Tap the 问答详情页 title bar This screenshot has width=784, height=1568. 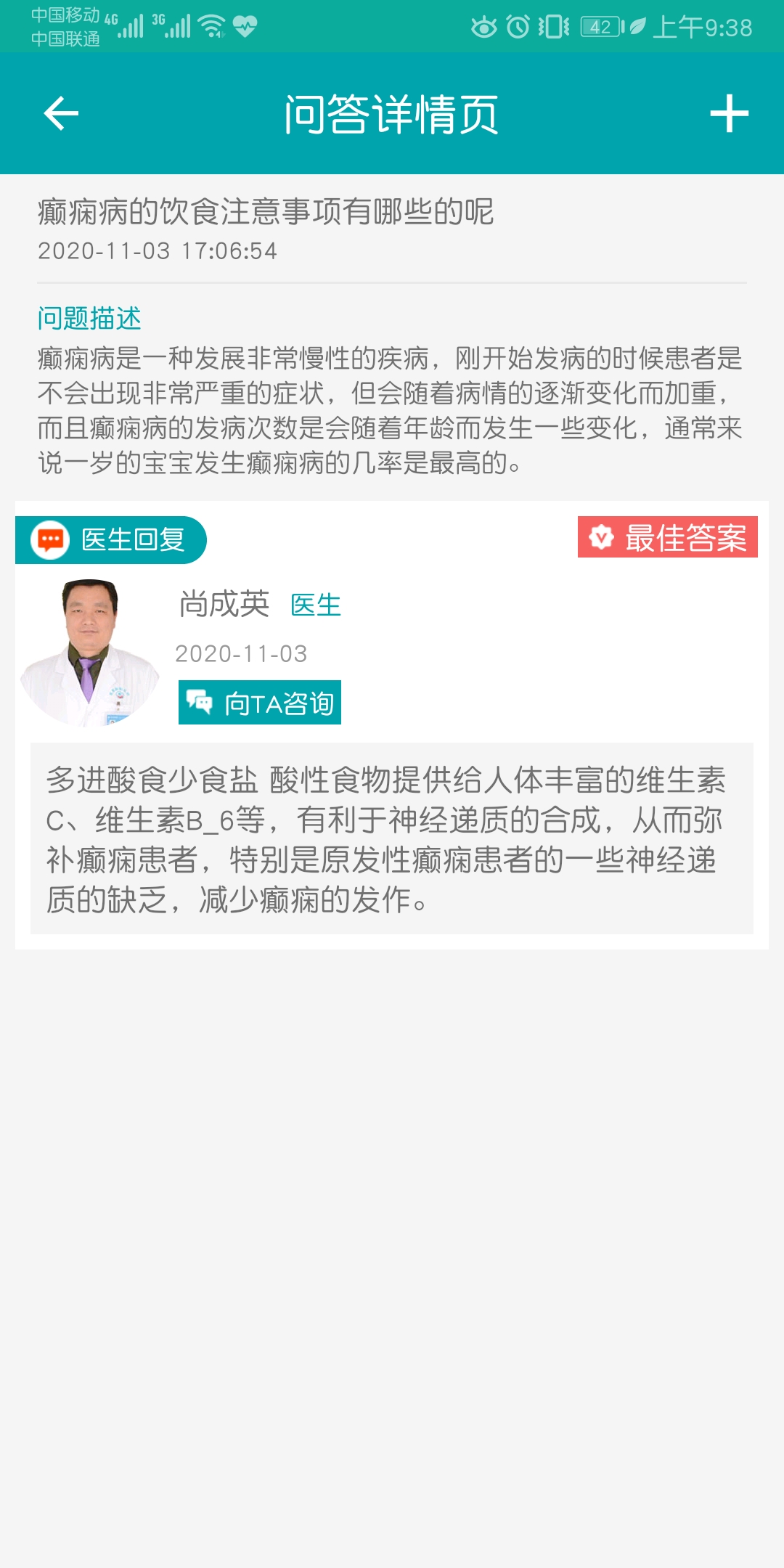point(392,115)
